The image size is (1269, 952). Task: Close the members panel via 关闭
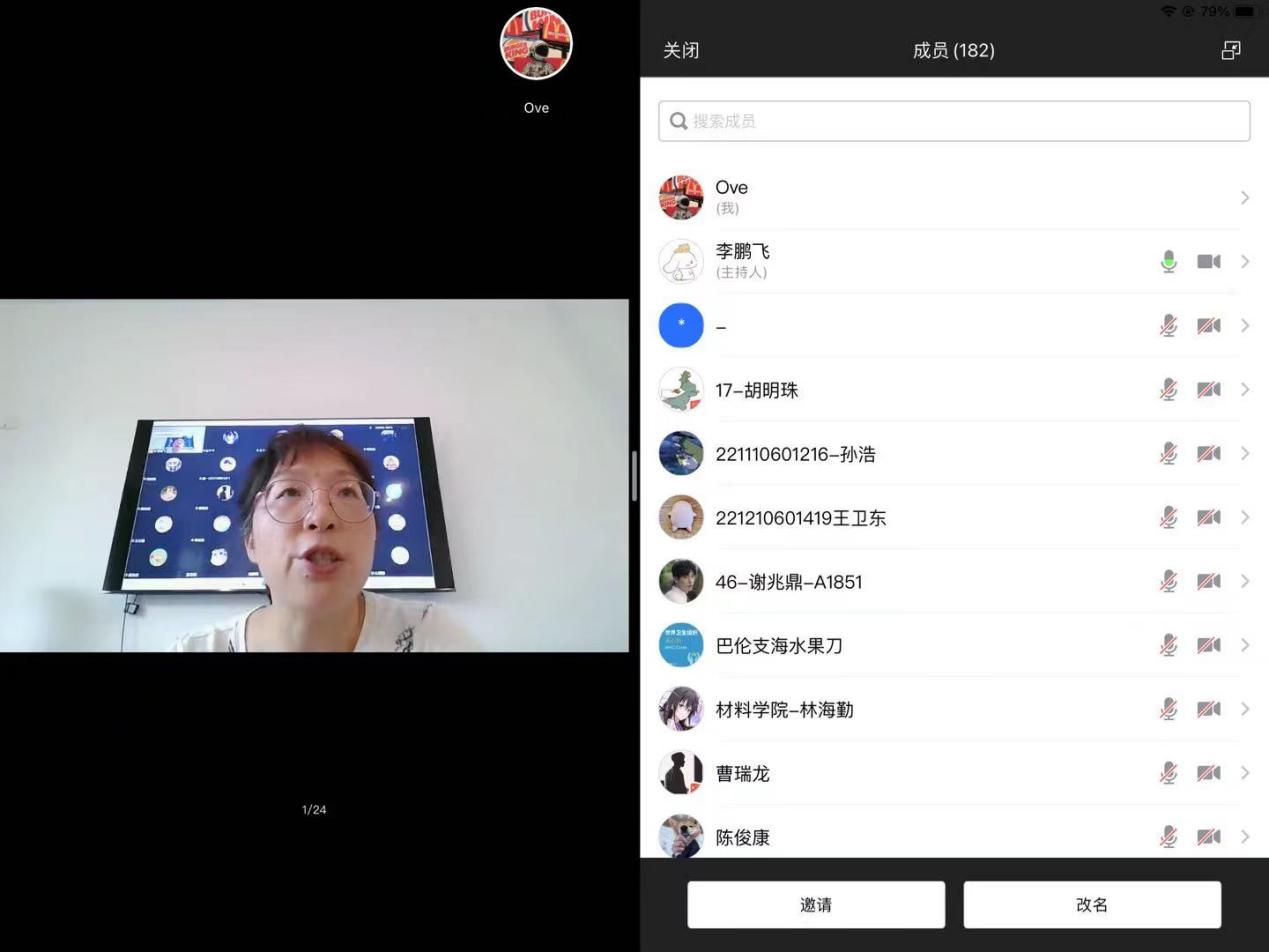681,50
